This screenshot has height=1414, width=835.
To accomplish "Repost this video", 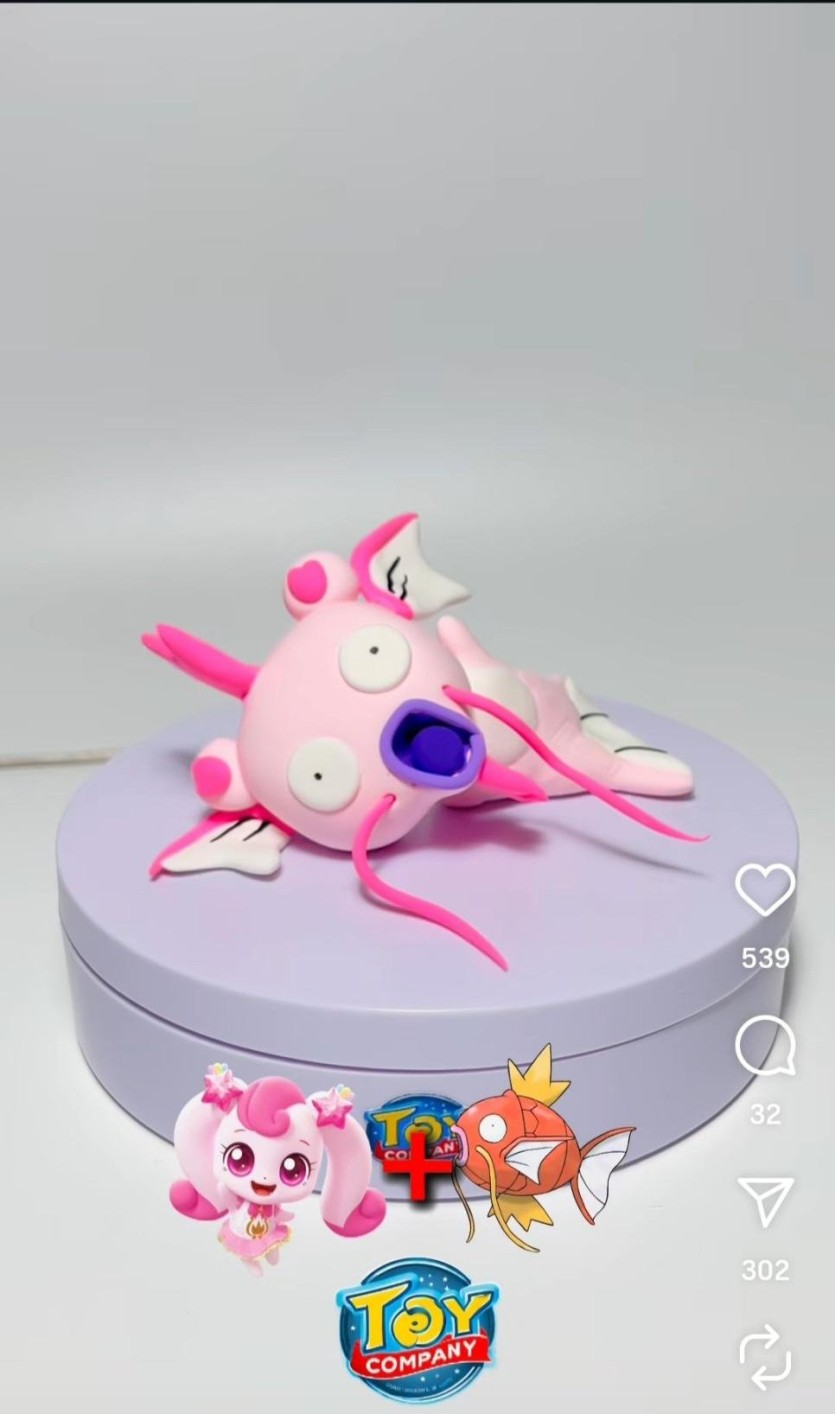I will (765, 1357).
